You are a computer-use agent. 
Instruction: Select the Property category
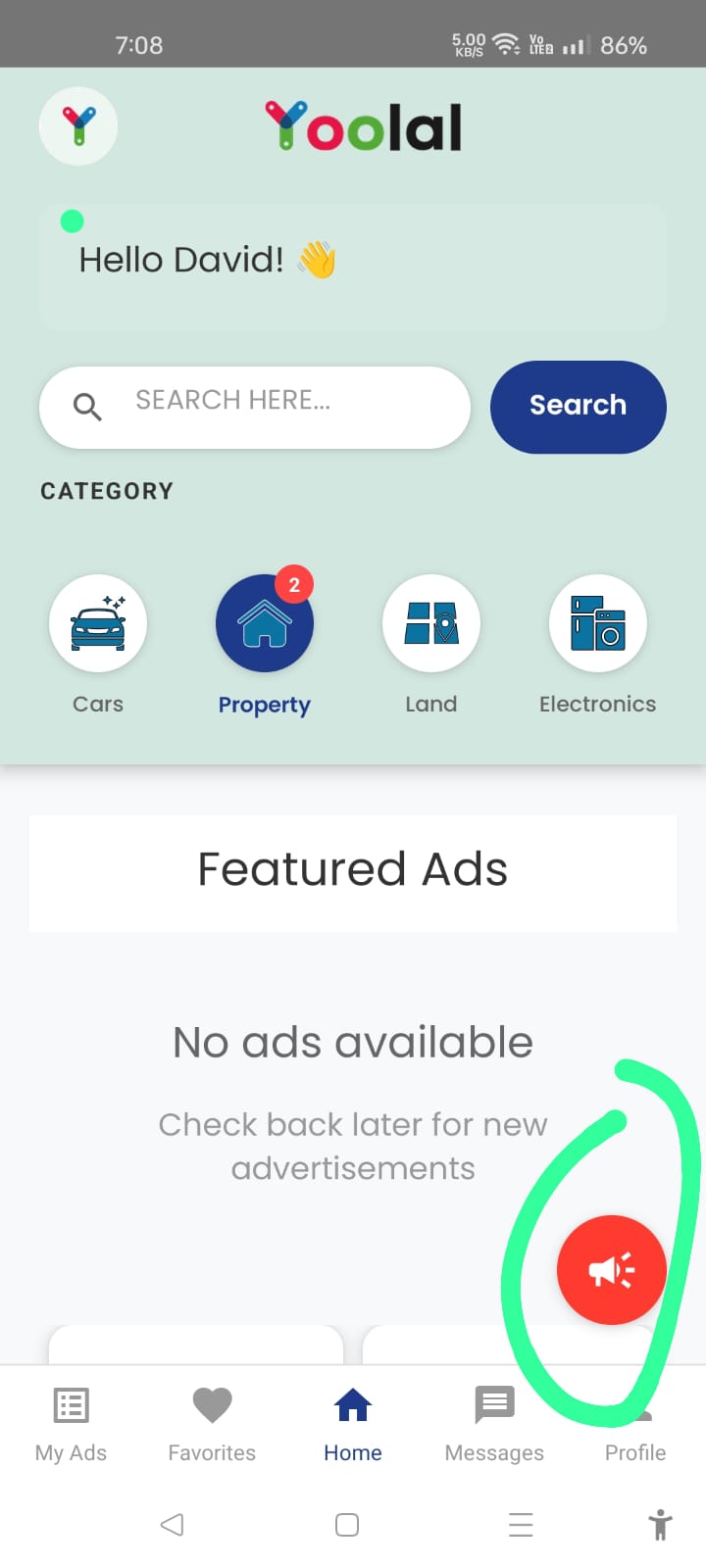coord(265,624)
